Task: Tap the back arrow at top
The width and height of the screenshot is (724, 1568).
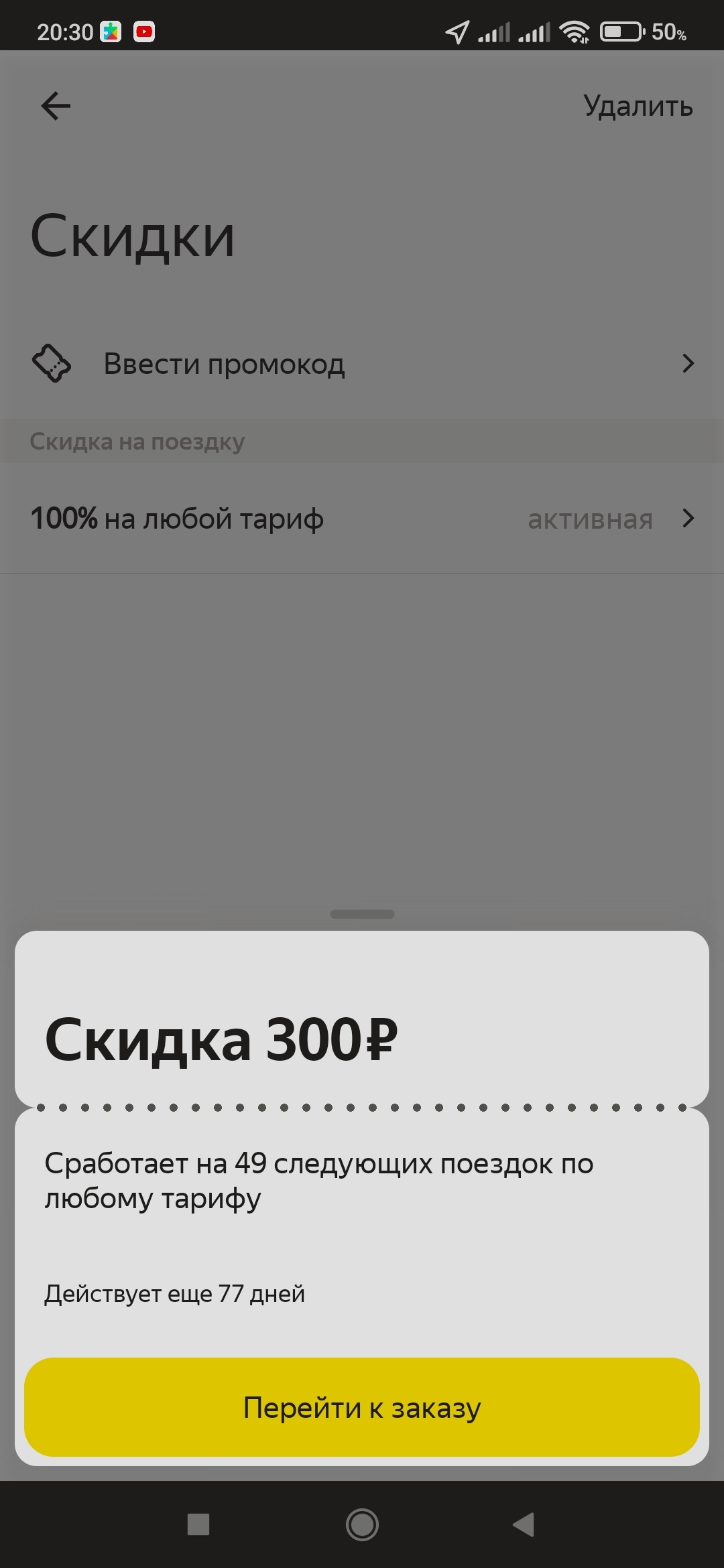Action: click(56, 106)
